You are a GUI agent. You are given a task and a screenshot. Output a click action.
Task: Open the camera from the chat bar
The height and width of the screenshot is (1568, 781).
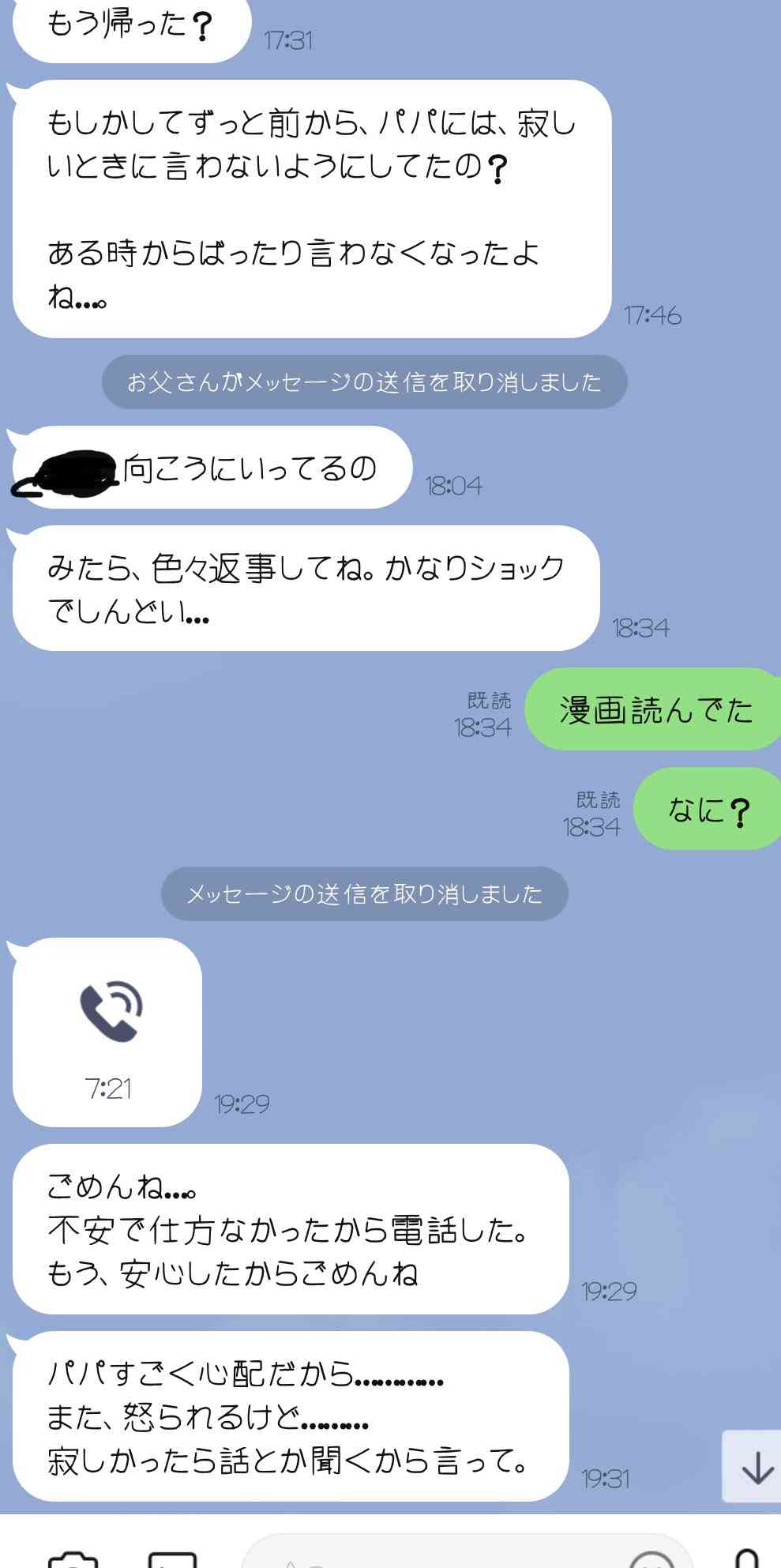click(x=73, y=1559)
